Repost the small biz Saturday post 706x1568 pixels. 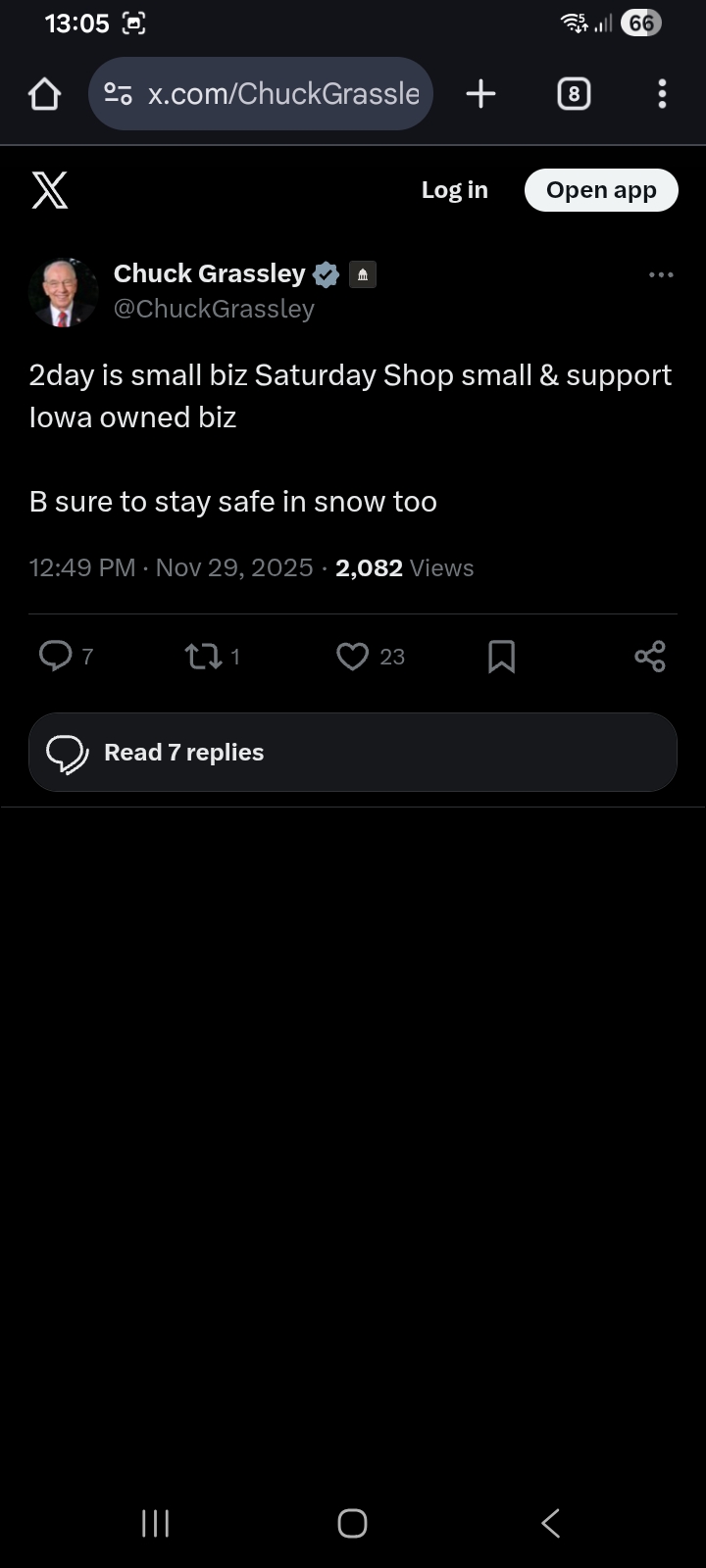click(204, 656)
